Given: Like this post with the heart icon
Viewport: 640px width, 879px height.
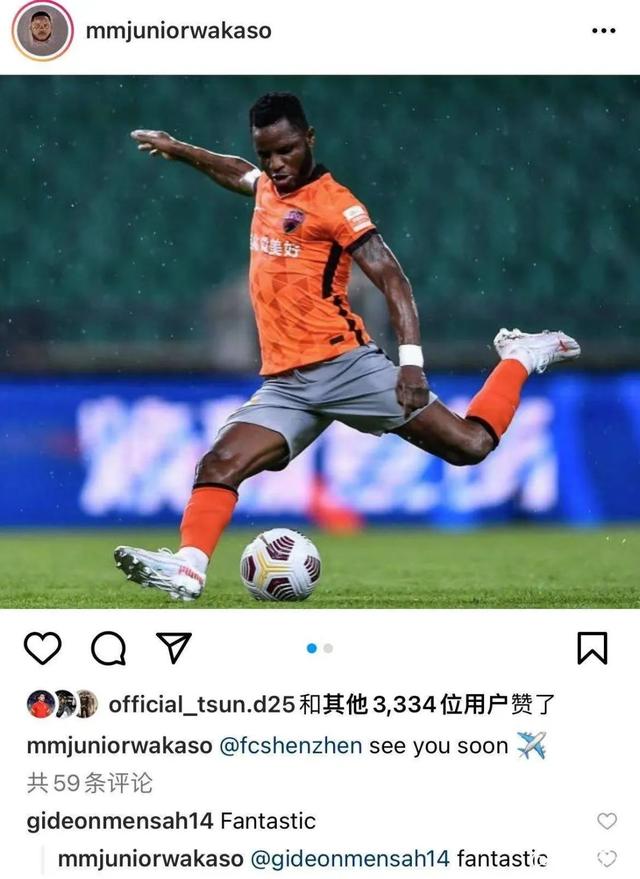Looking at the screenshot, I should (42, 648).
